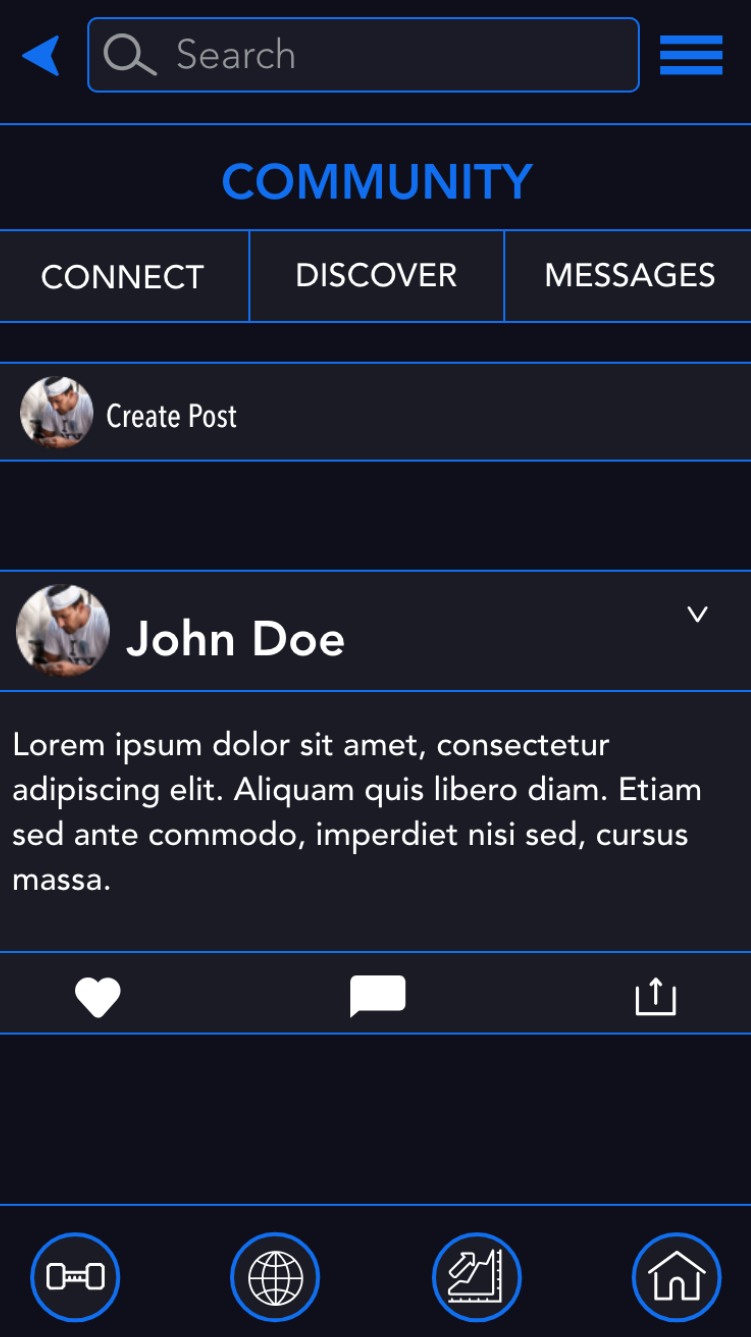Expand the chevron on John Doe's post
The height and width of the screenshot is (1337, 751).
(x=697, y=614)
